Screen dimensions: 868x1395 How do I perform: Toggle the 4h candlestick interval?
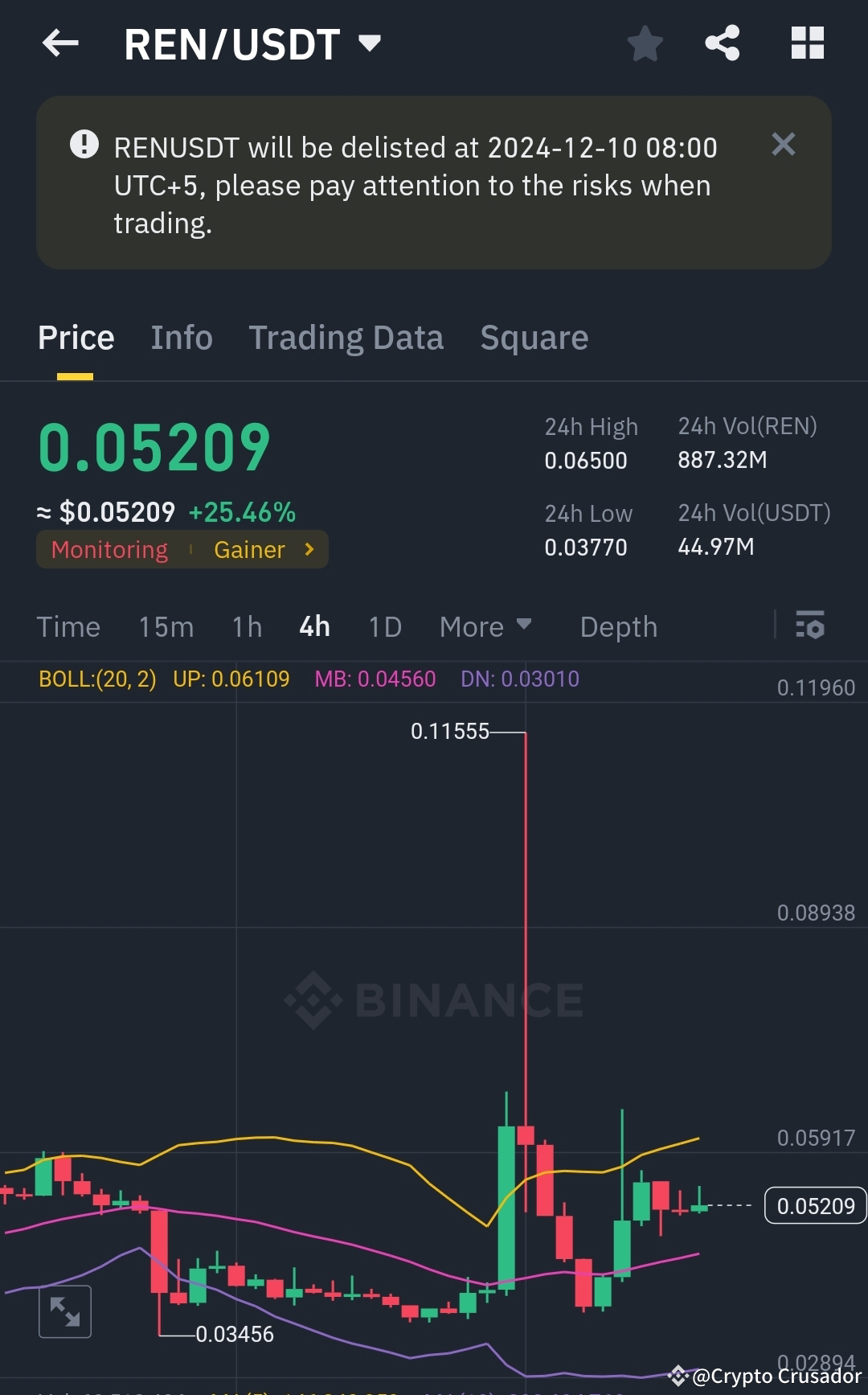click(x=313, y=626)
